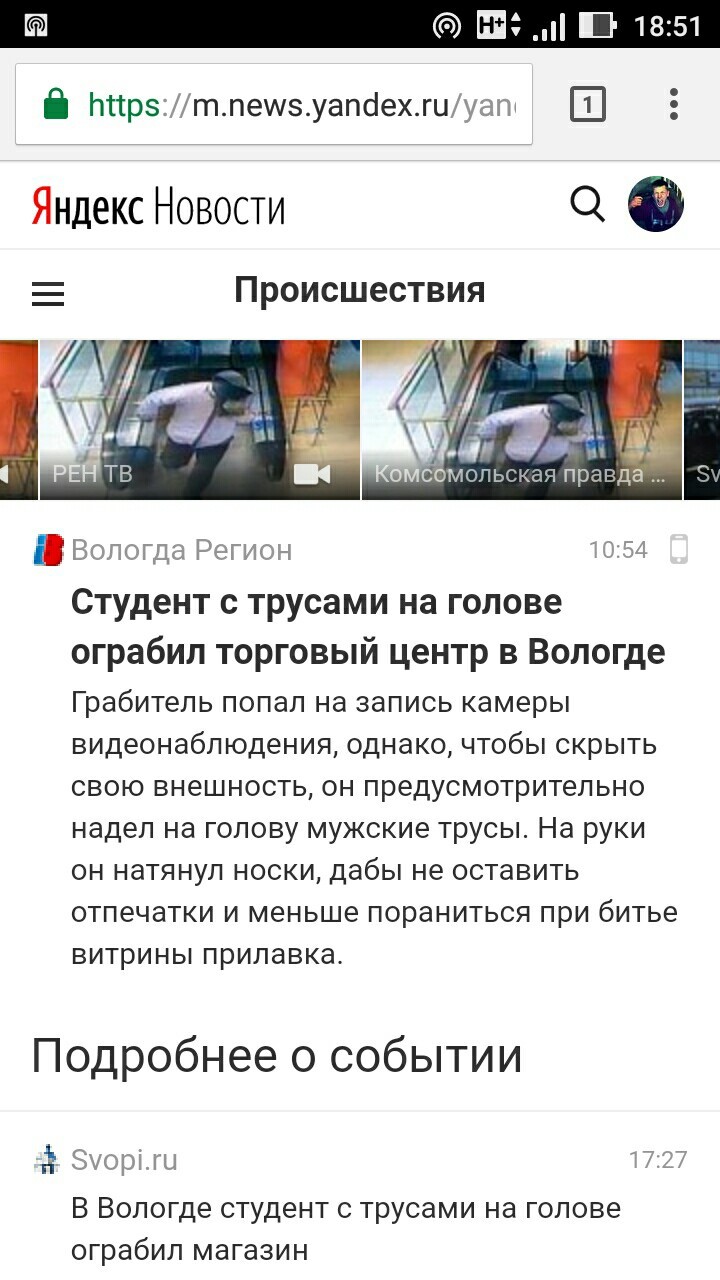Viewport: 720px width, 1280px height.
Task: Open headline about student robbing Вологда mall
Action: pyautogui.click(x=367, y=627)
